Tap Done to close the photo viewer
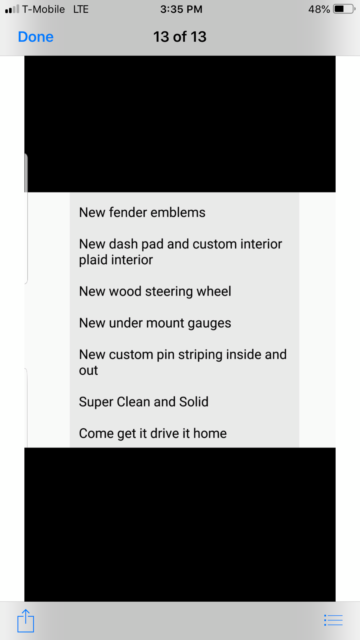 click(36, 37)
